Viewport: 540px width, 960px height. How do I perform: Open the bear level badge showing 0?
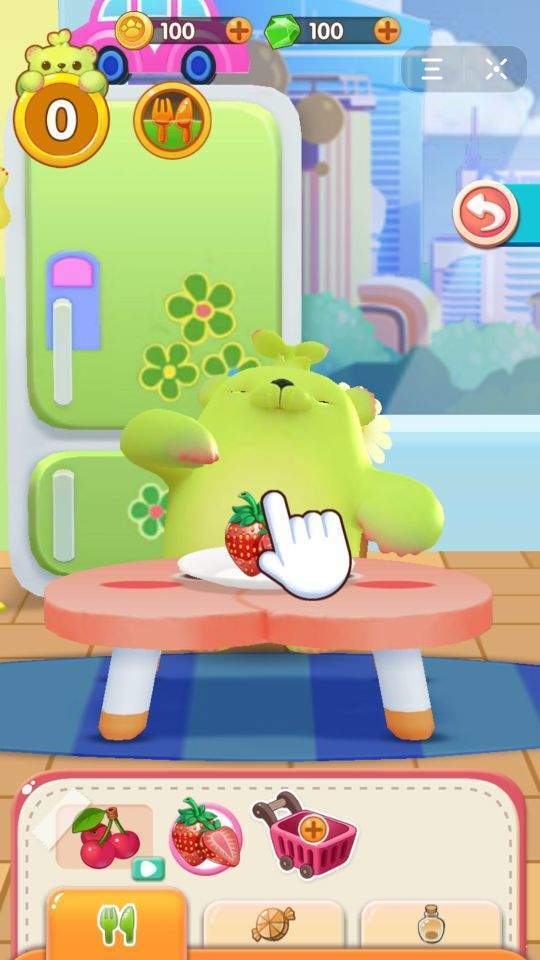[x=61, y=119]
